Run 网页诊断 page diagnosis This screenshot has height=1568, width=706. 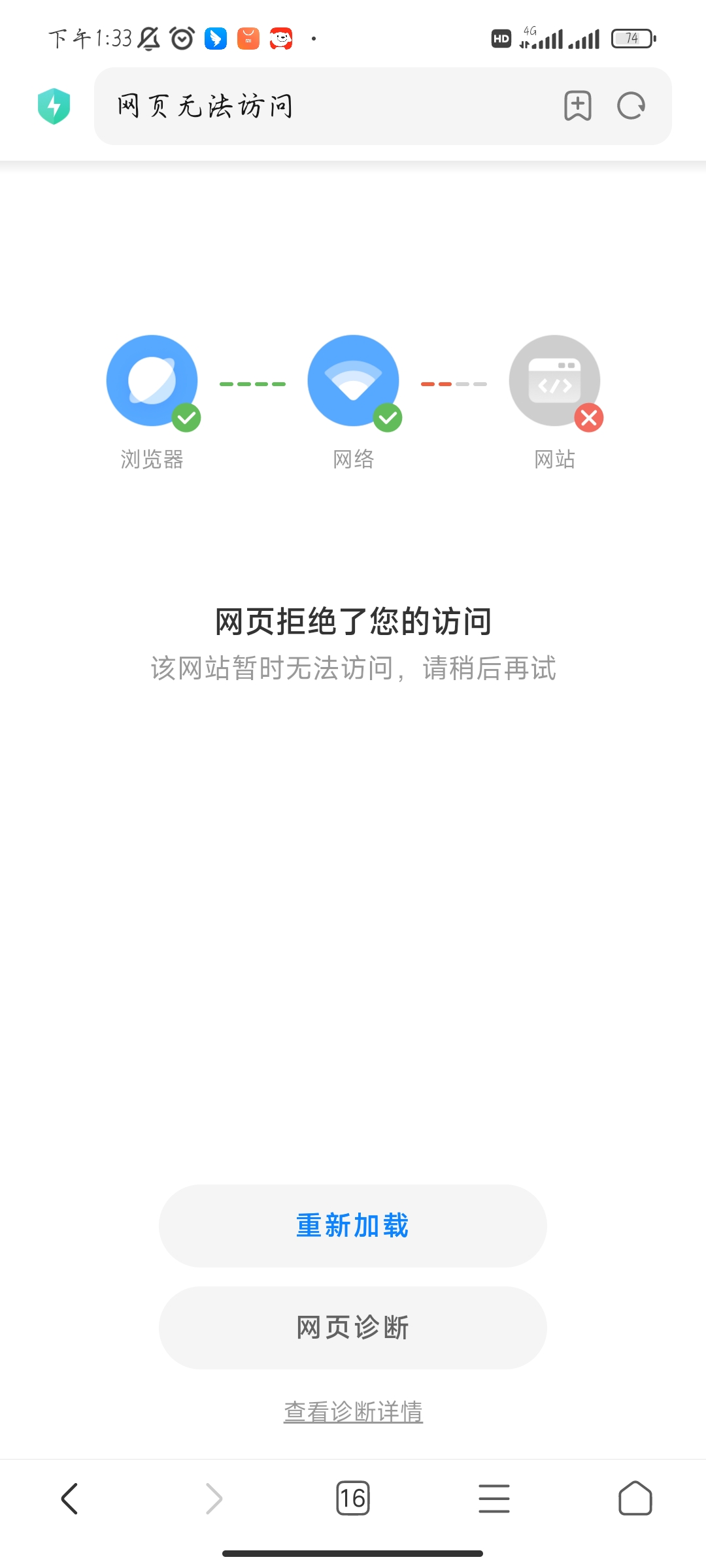tap(352, 1328)
